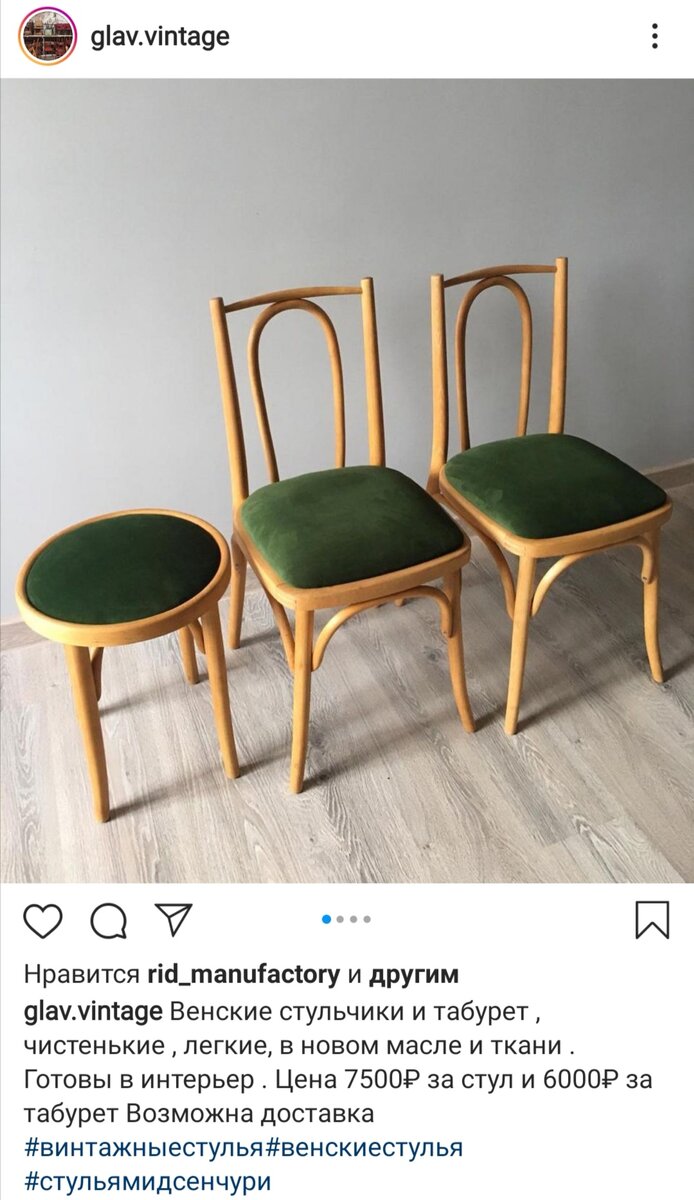Open comments with the speech bubble icon

109,920
